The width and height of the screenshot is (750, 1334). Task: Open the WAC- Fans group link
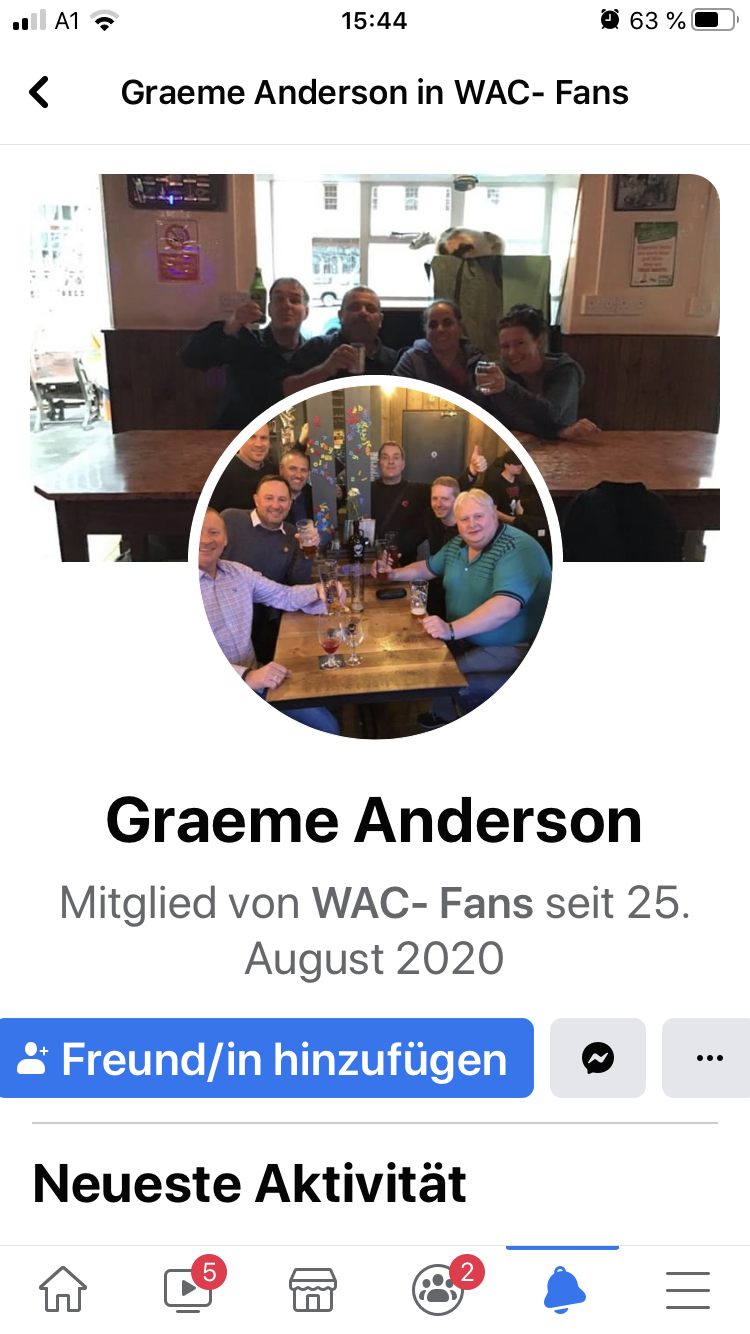(x=423, y=904)
